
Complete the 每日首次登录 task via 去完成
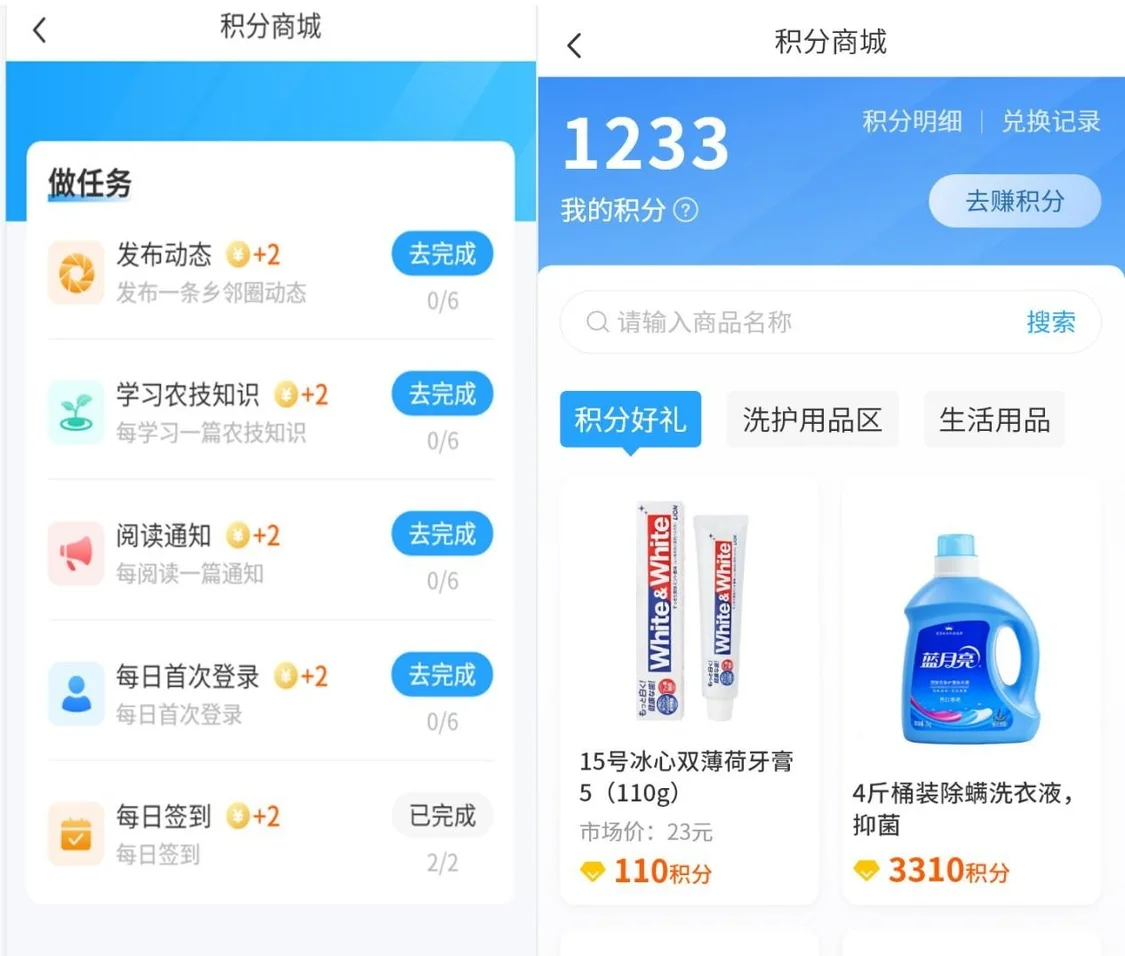pos(442,675)
